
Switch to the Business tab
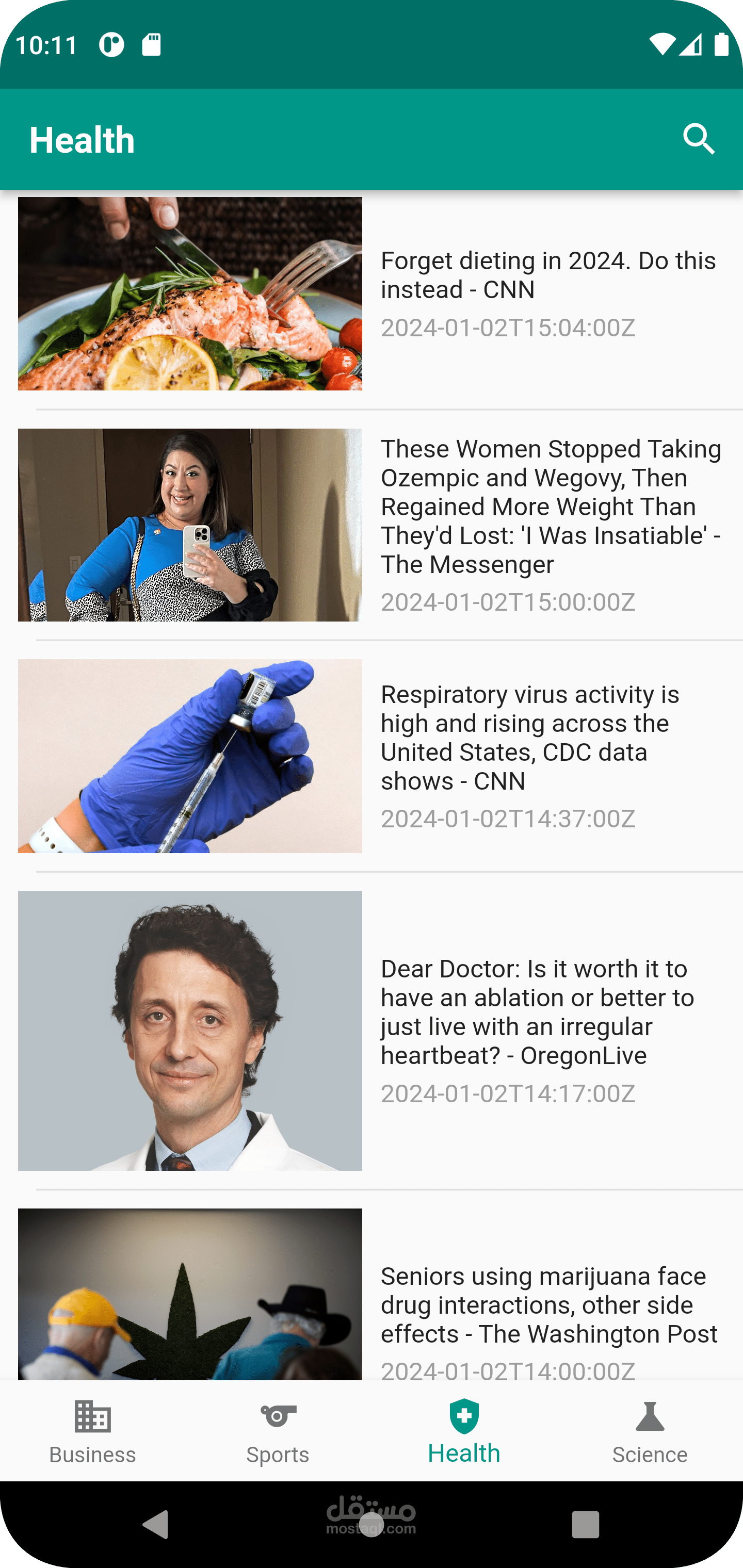point(92,1431)
